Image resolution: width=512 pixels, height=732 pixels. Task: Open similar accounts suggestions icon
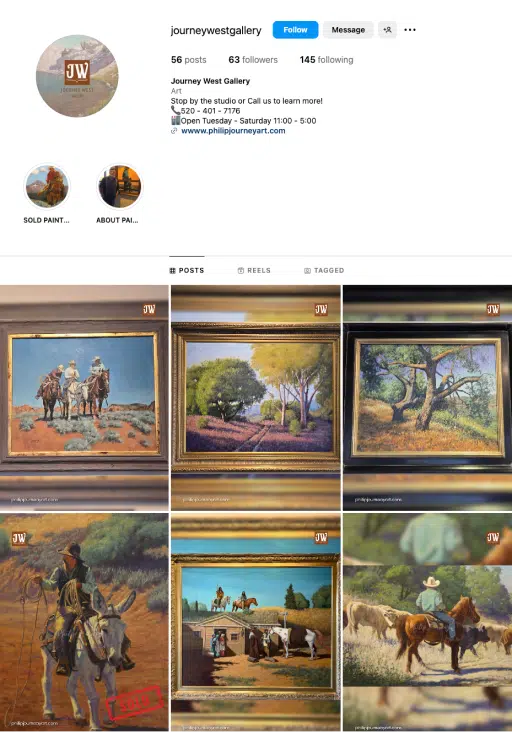pos(387,30)
